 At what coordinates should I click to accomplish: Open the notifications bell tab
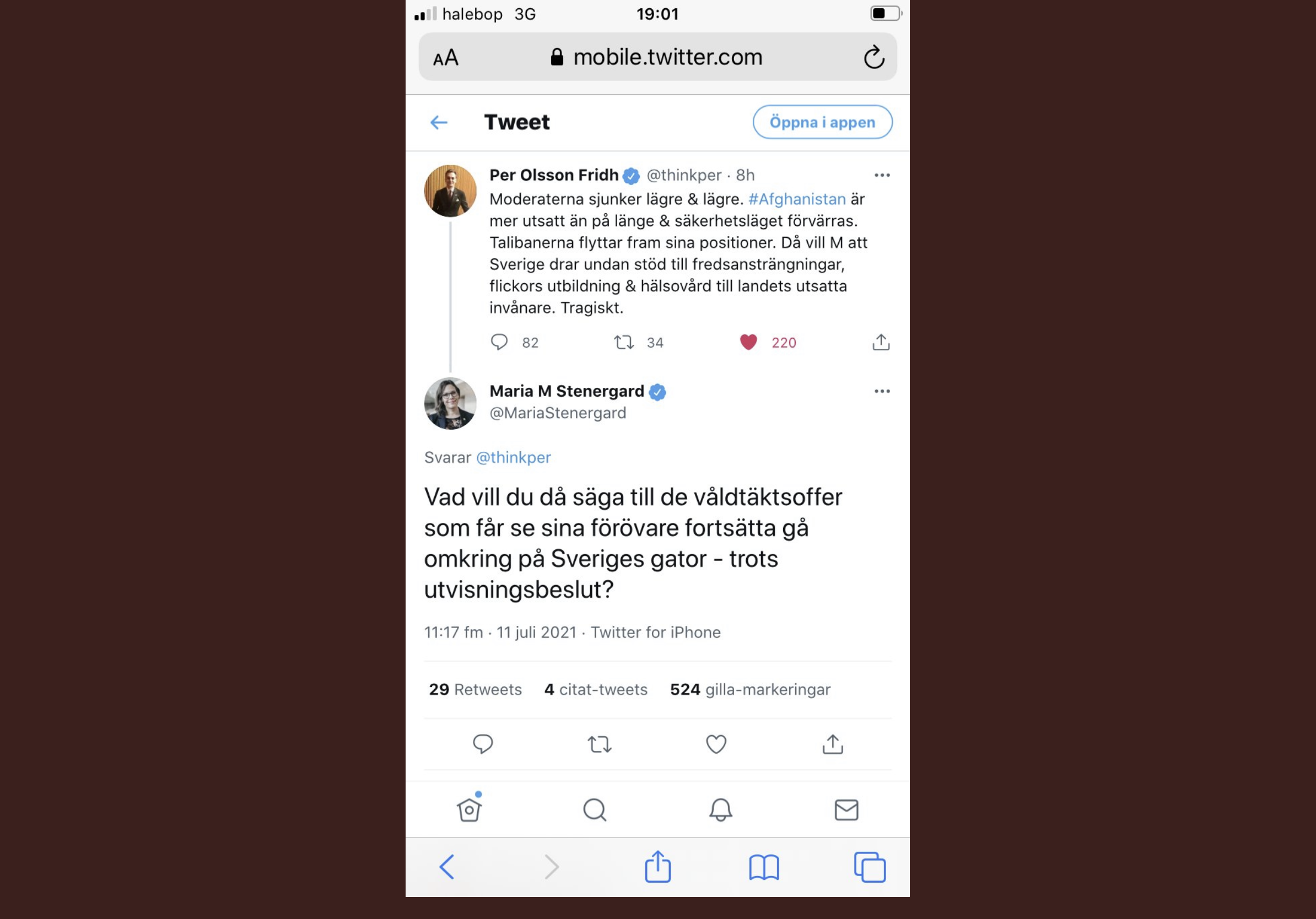click(720, 809)
